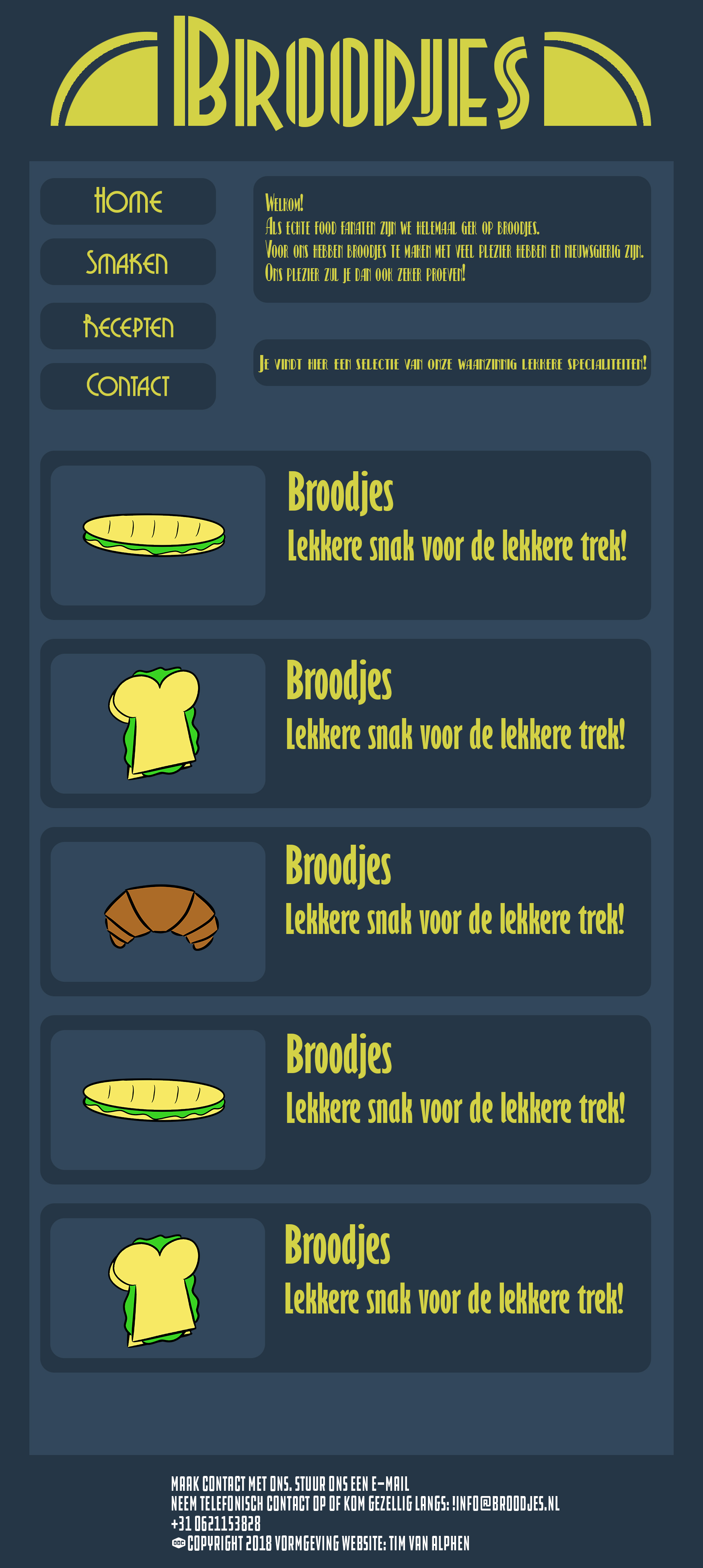This screenshot has height=1568, width=703.
Task: Open the Contact page
Action: pos(128,386)
